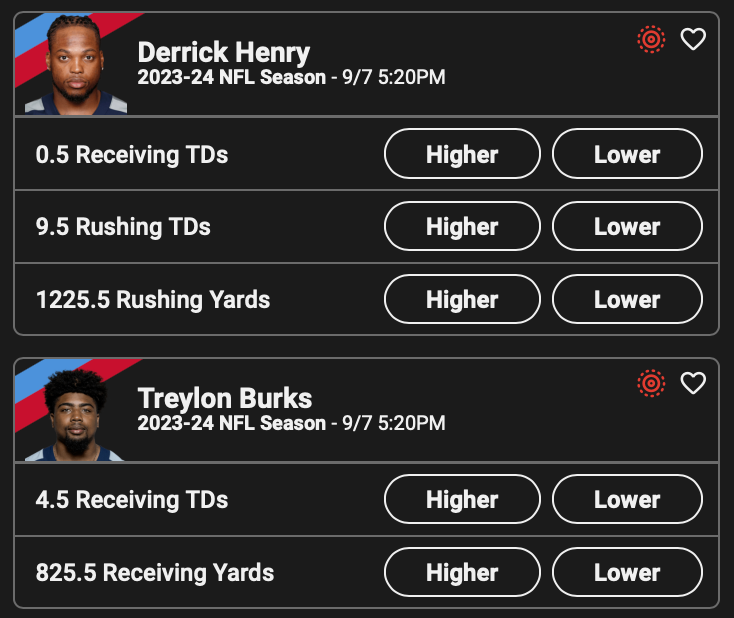Pick Lower on Treylon Burks's 4.5 Receiving TDs
This screenshot has height=618, width=734.
pyautogui.click(x=627, y=499)
